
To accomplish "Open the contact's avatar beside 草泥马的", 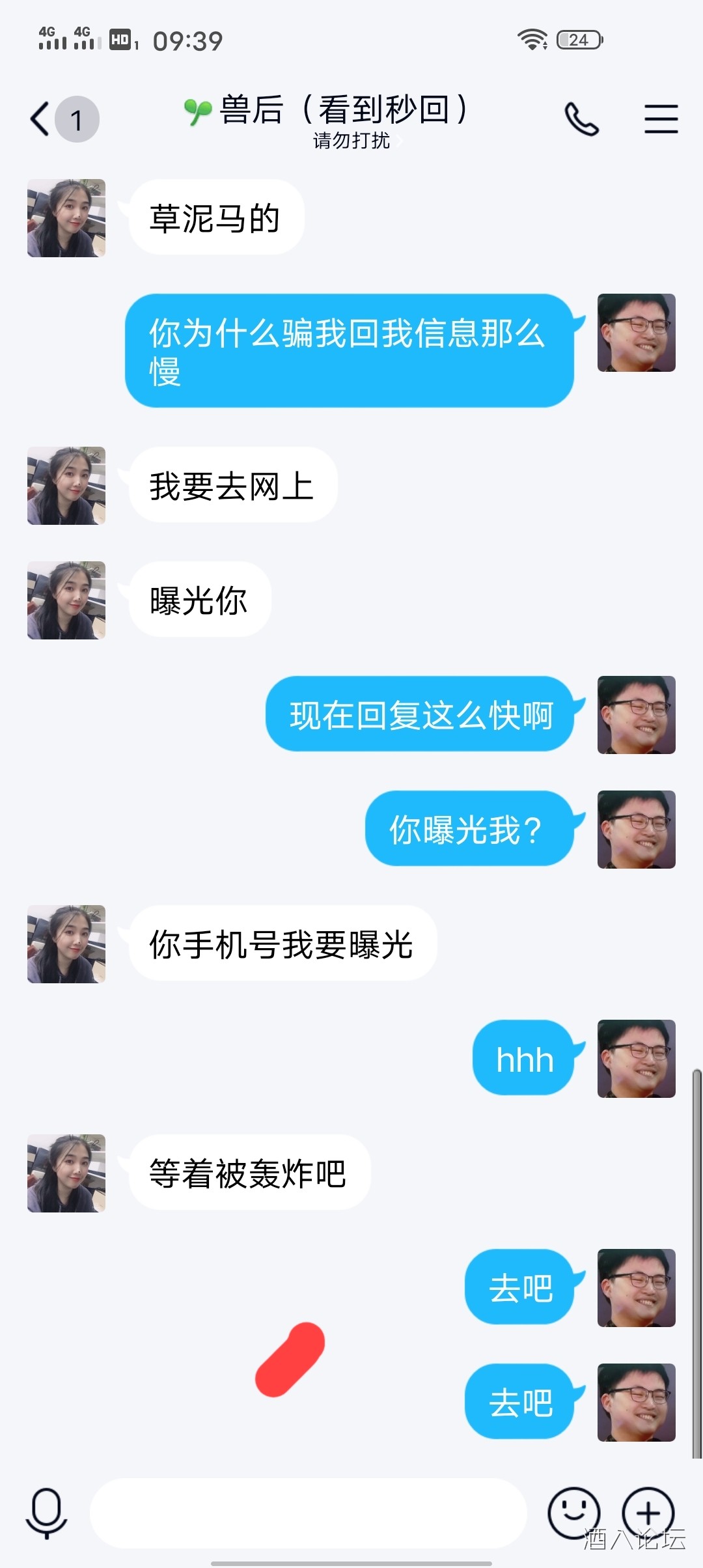I will (66, 218).
